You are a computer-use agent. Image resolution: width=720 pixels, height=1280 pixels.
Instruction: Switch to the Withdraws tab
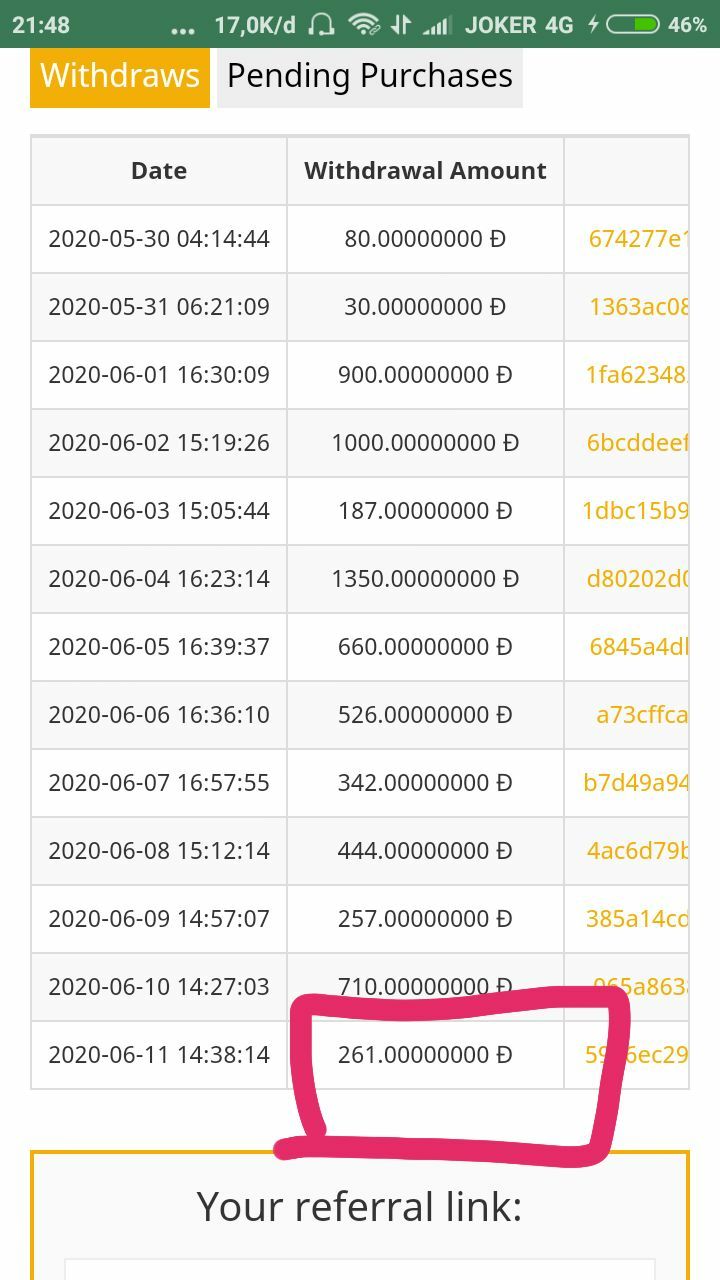tap(120, 76)
